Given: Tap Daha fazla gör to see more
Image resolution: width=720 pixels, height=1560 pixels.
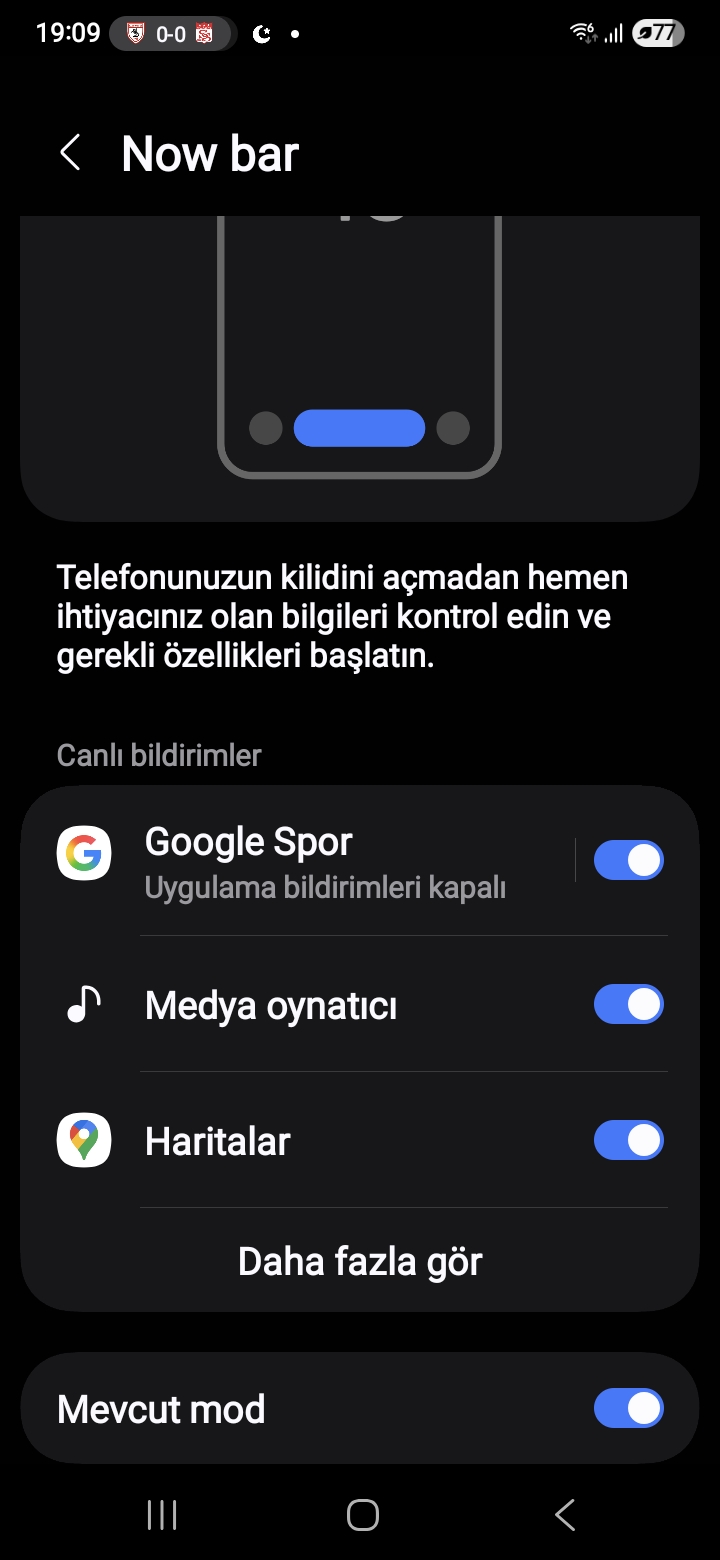Looking at the screenshot, I should (360, 1261).
